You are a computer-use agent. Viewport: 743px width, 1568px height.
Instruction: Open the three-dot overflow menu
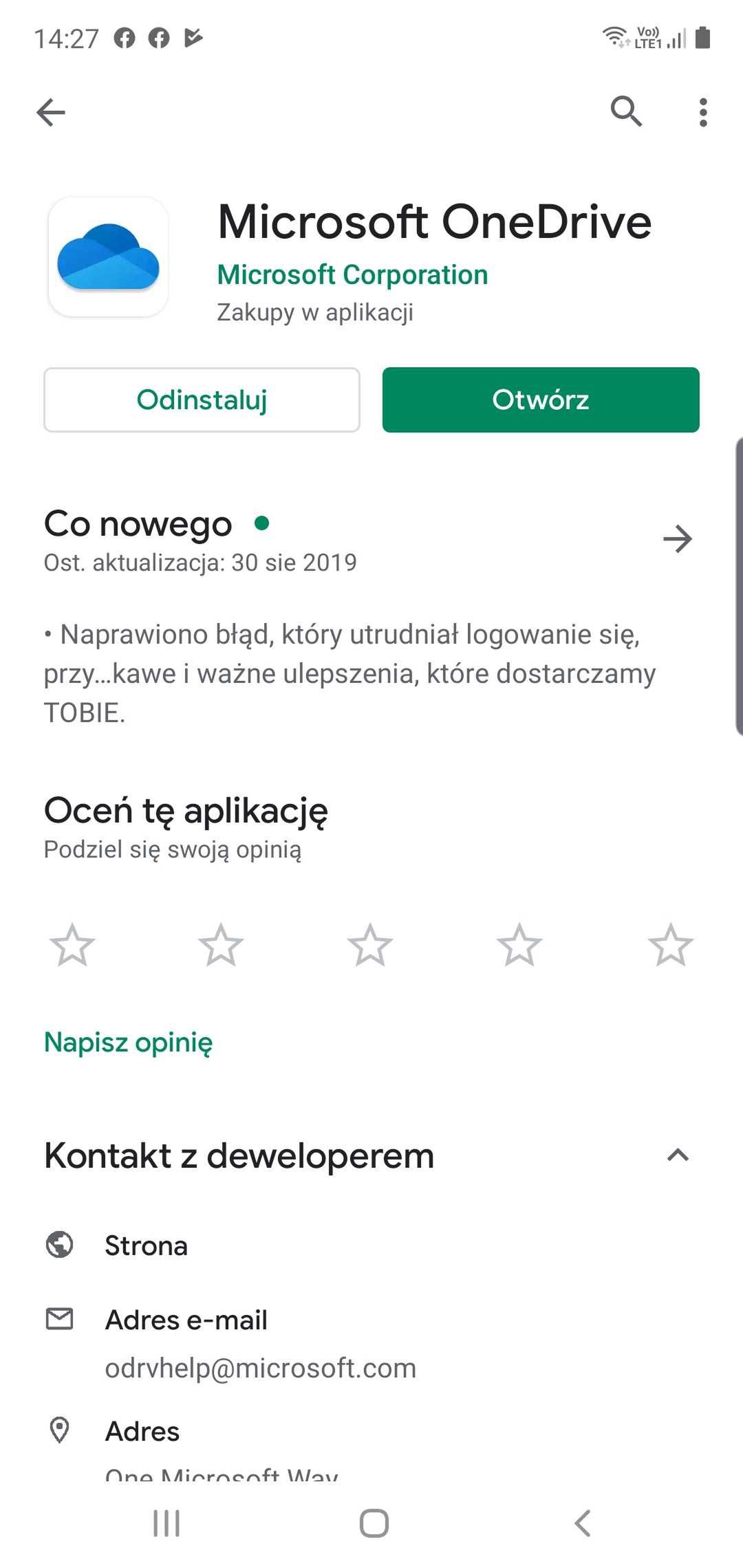pyautogui.click(x=702, y=112)
